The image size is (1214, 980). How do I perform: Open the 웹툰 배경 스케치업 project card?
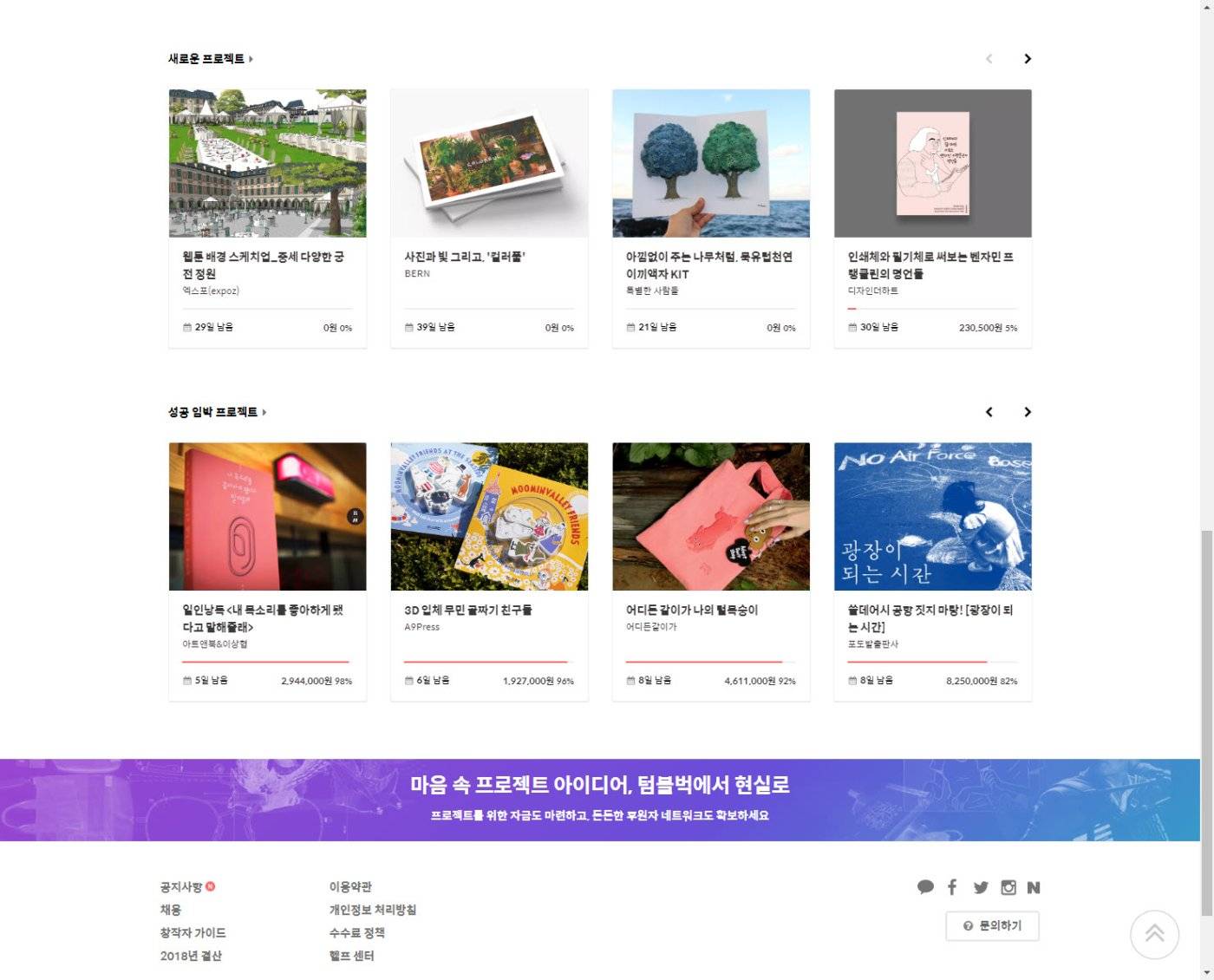(267, 217)
